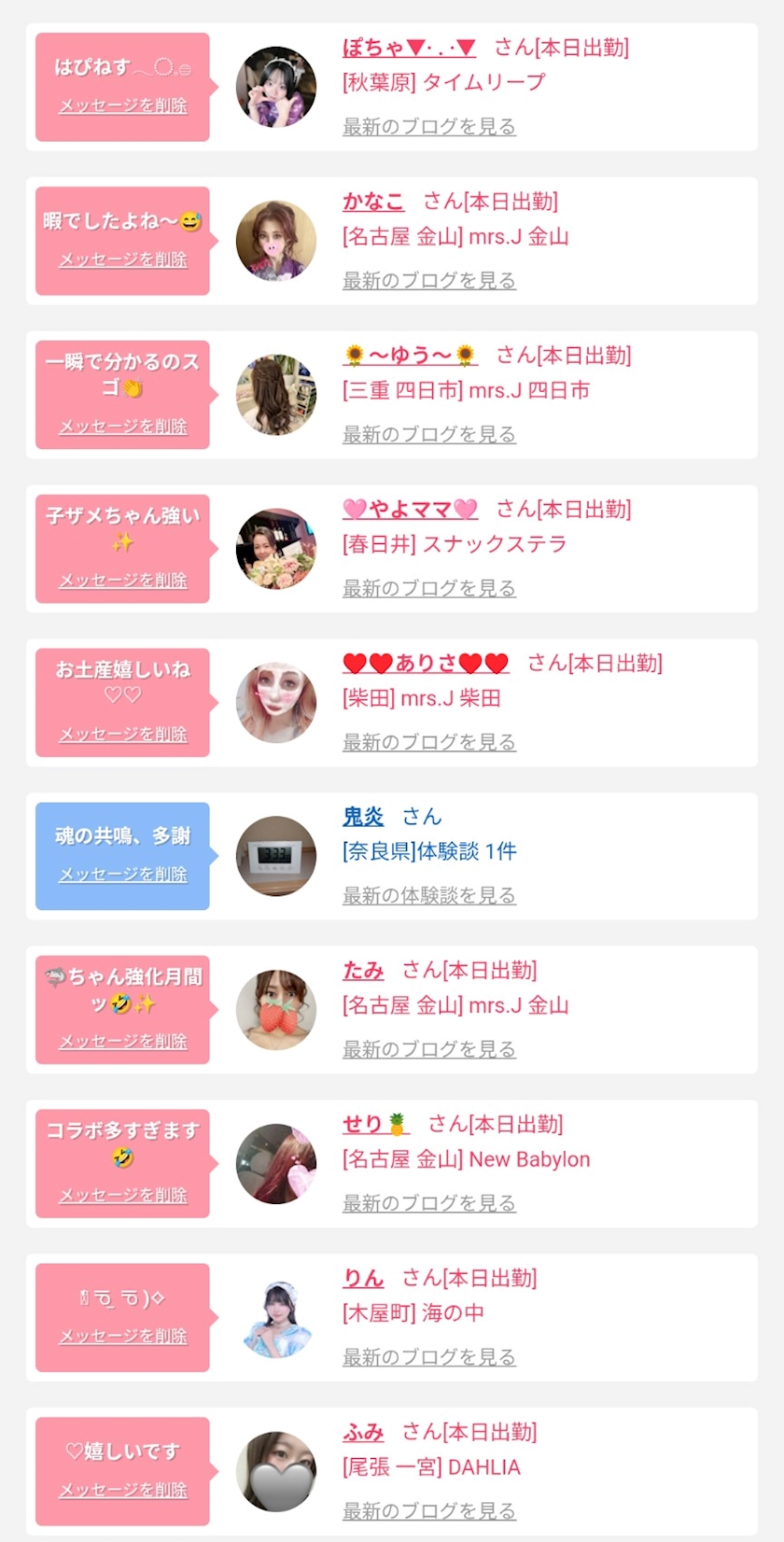Open りん's profile name link

coord(362,1279)
